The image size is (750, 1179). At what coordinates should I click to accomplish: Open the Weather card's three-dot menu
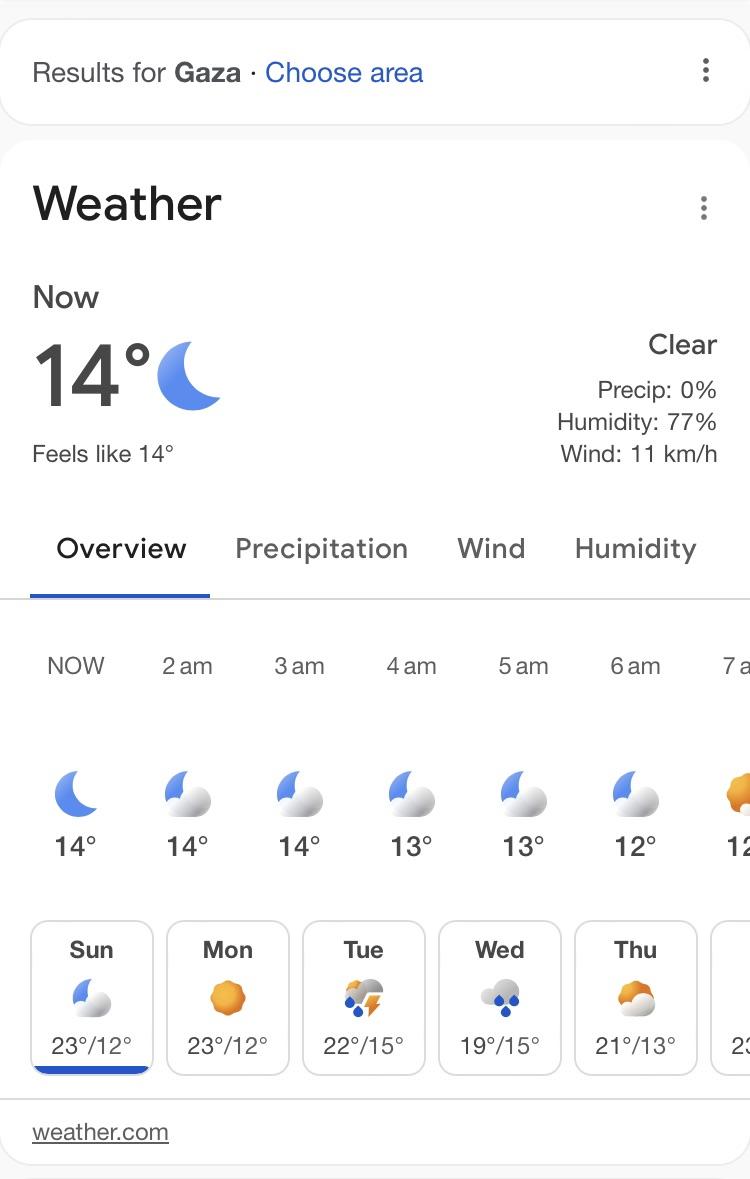pos(704,208)
